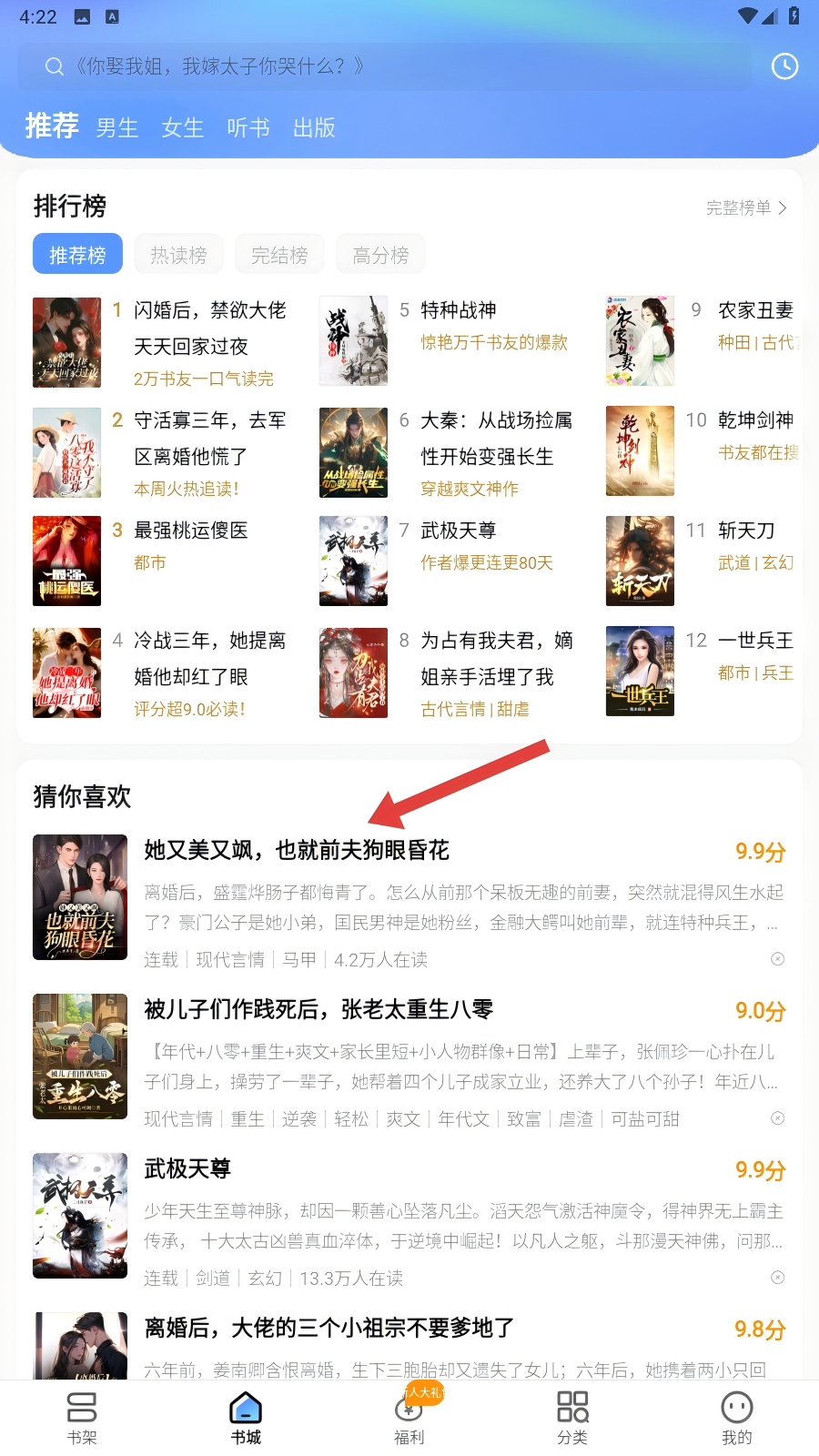819x1456 pixels.
Task: Open the book 被儿子们作践死后，张老太重生八零
Action: 318,1009
